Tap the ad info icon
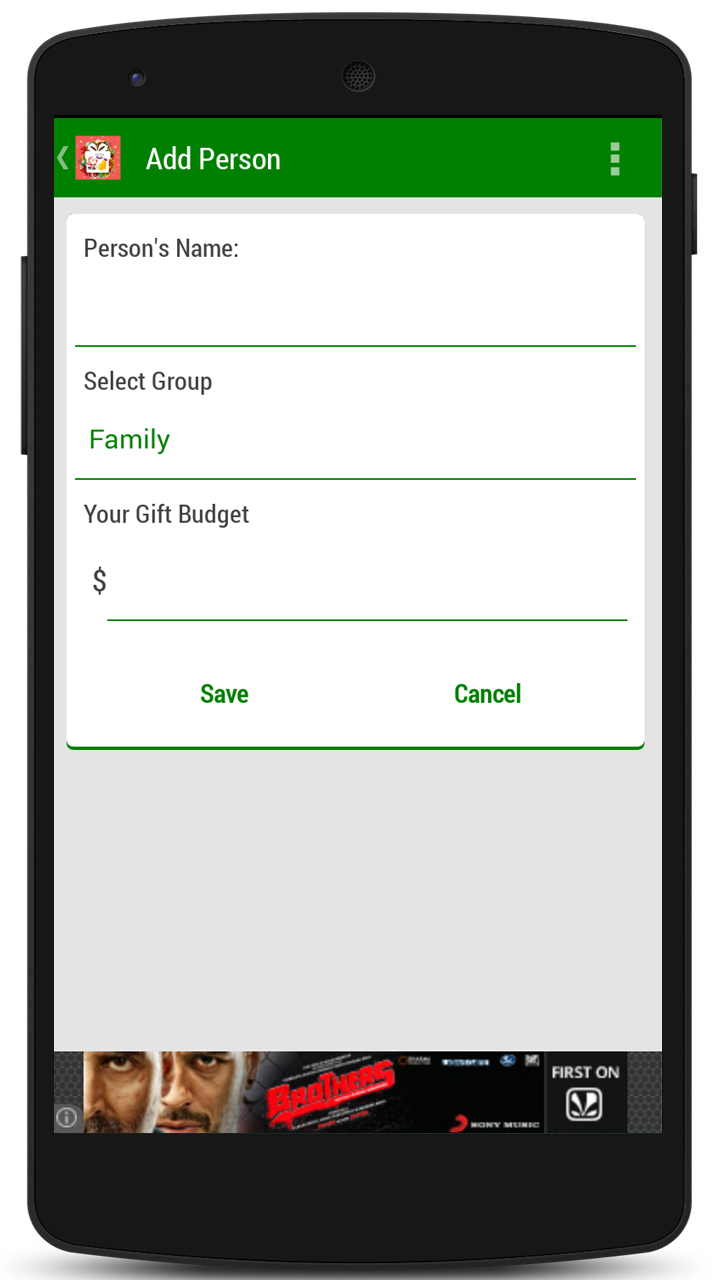Viewport: 720px width, 1280px height. (x=67, y=1118)
